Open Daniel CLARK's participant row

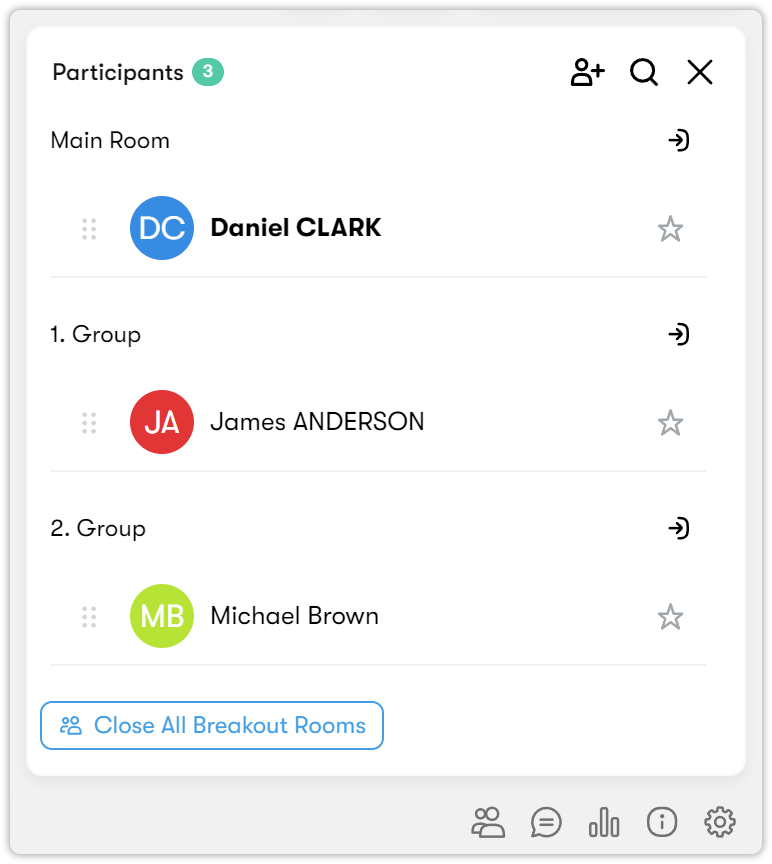point(296,228)
